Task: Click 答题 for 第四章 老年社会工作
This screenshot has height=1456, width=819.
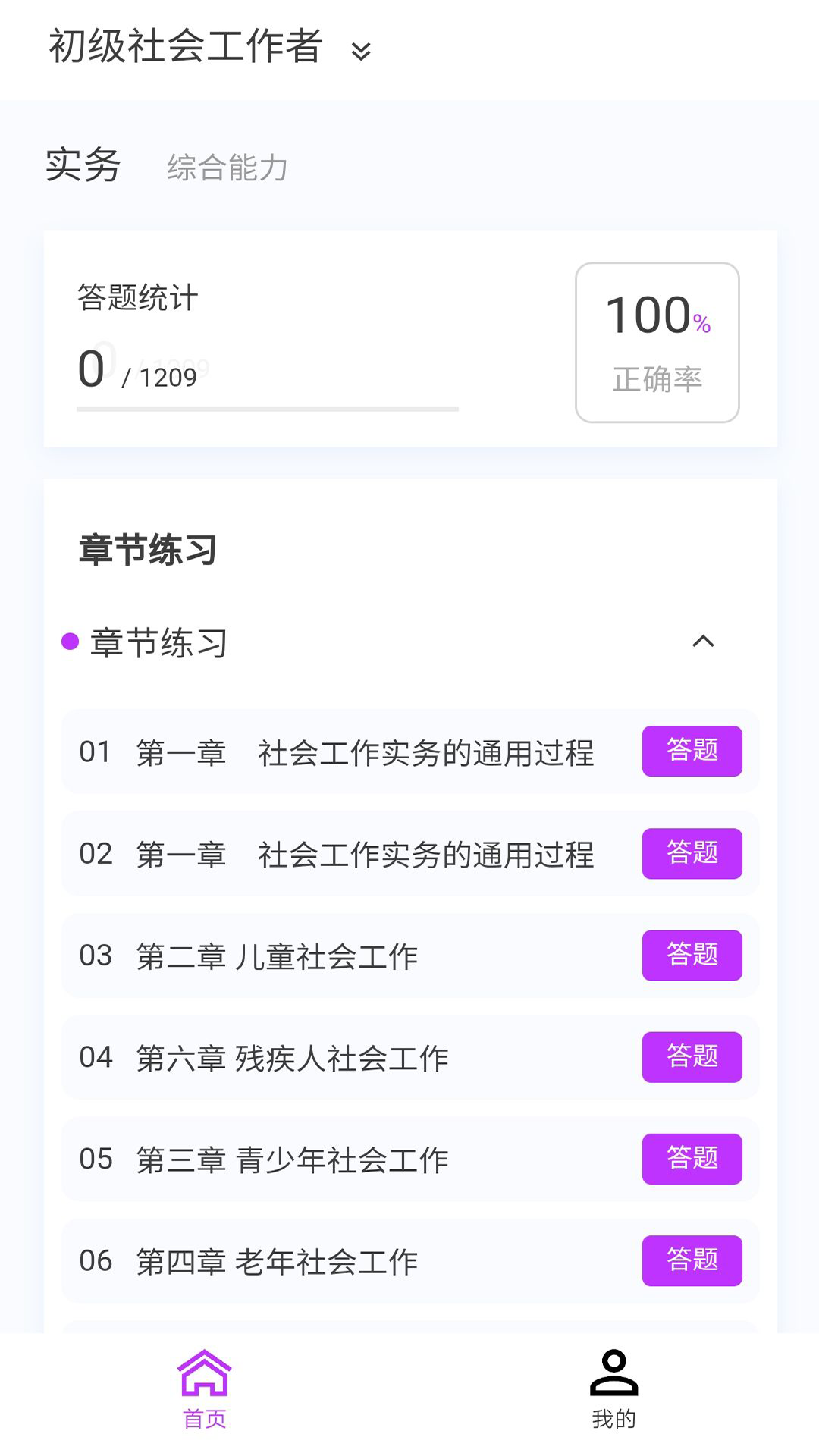Action: pyautogui.click(x=692, y=1261)
